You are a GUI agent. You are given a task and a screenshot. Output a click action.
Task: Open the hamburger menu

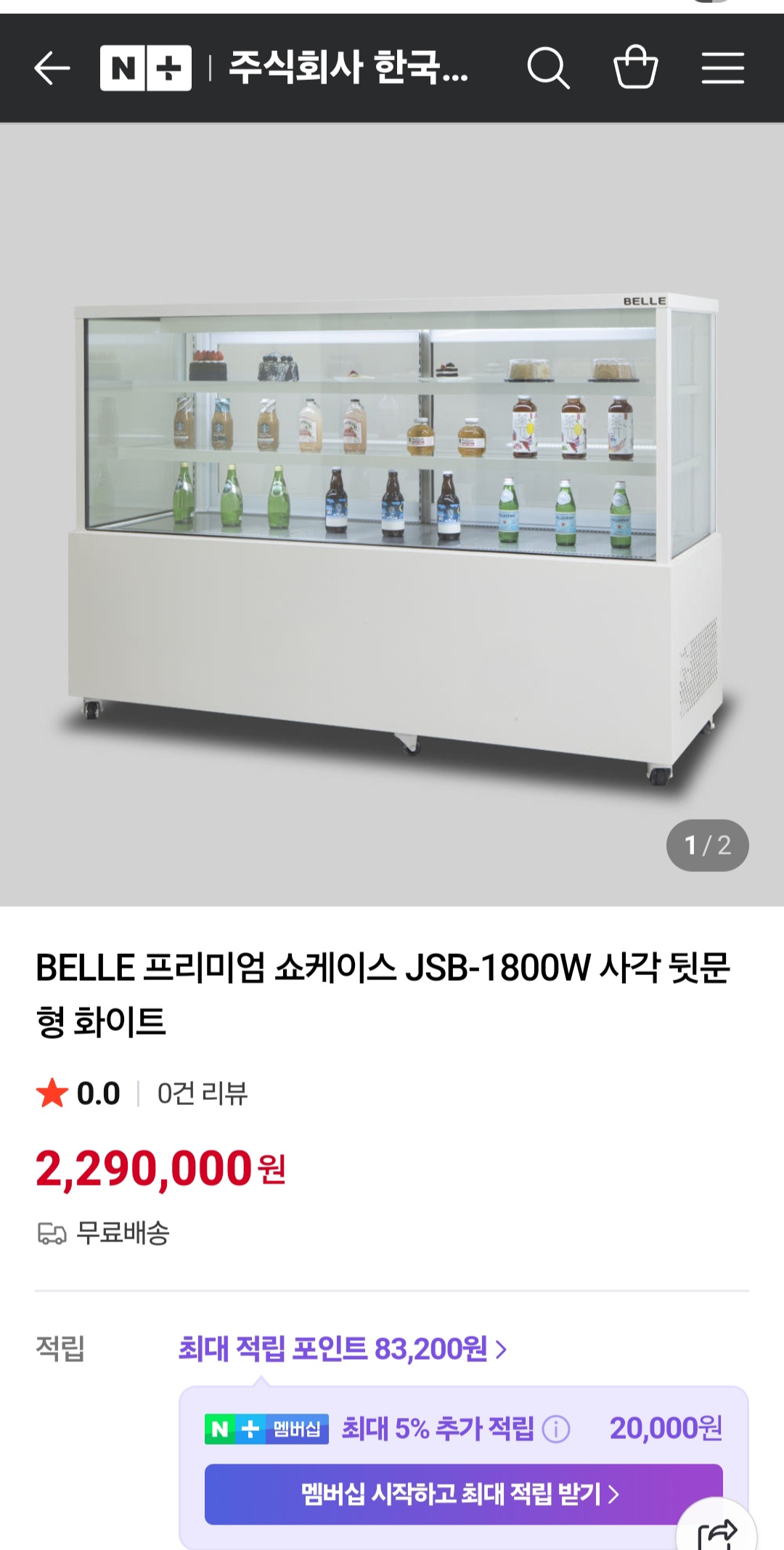[724, 70]
